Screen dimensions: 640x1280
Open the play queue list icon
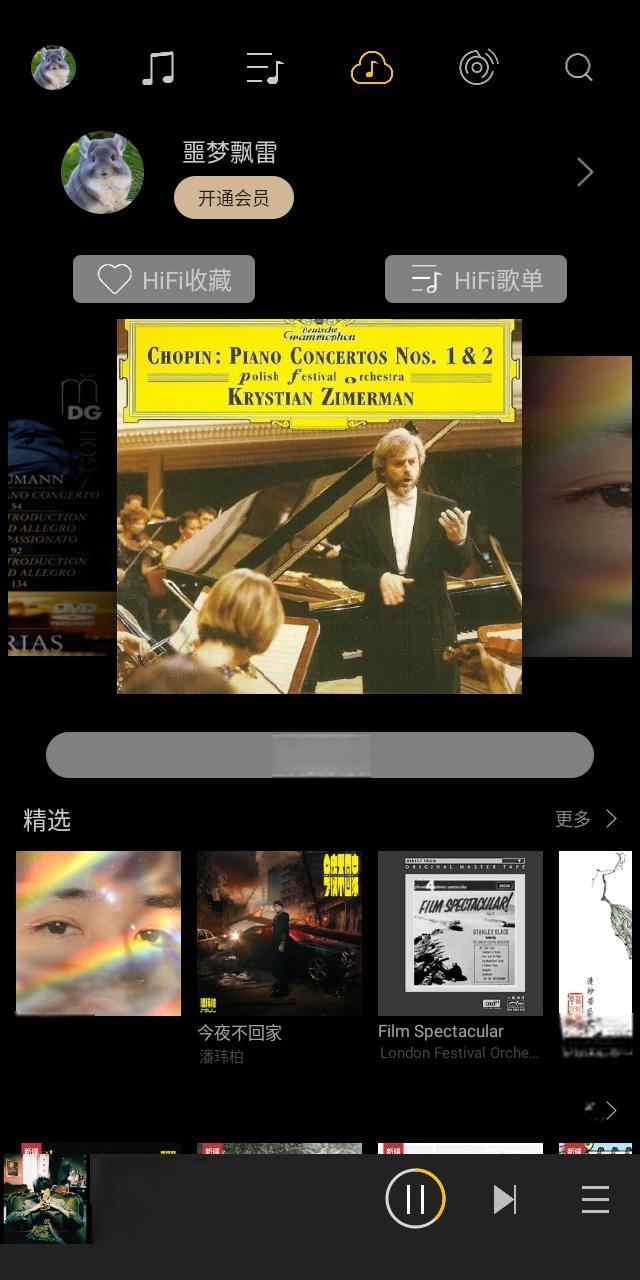(595, 1199)
